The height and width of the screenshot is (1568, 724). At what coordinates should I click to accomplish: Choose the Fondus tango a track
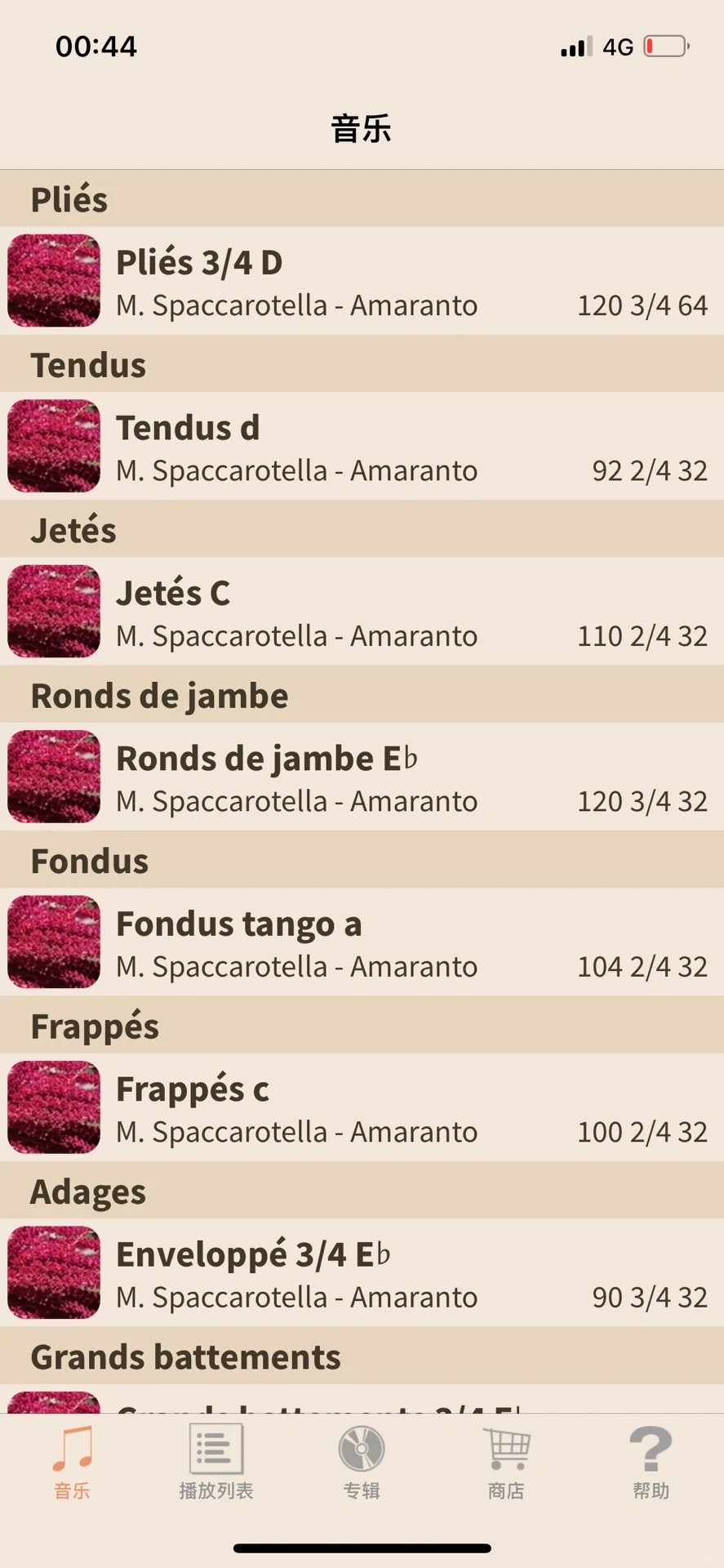(x=362, y=942)
